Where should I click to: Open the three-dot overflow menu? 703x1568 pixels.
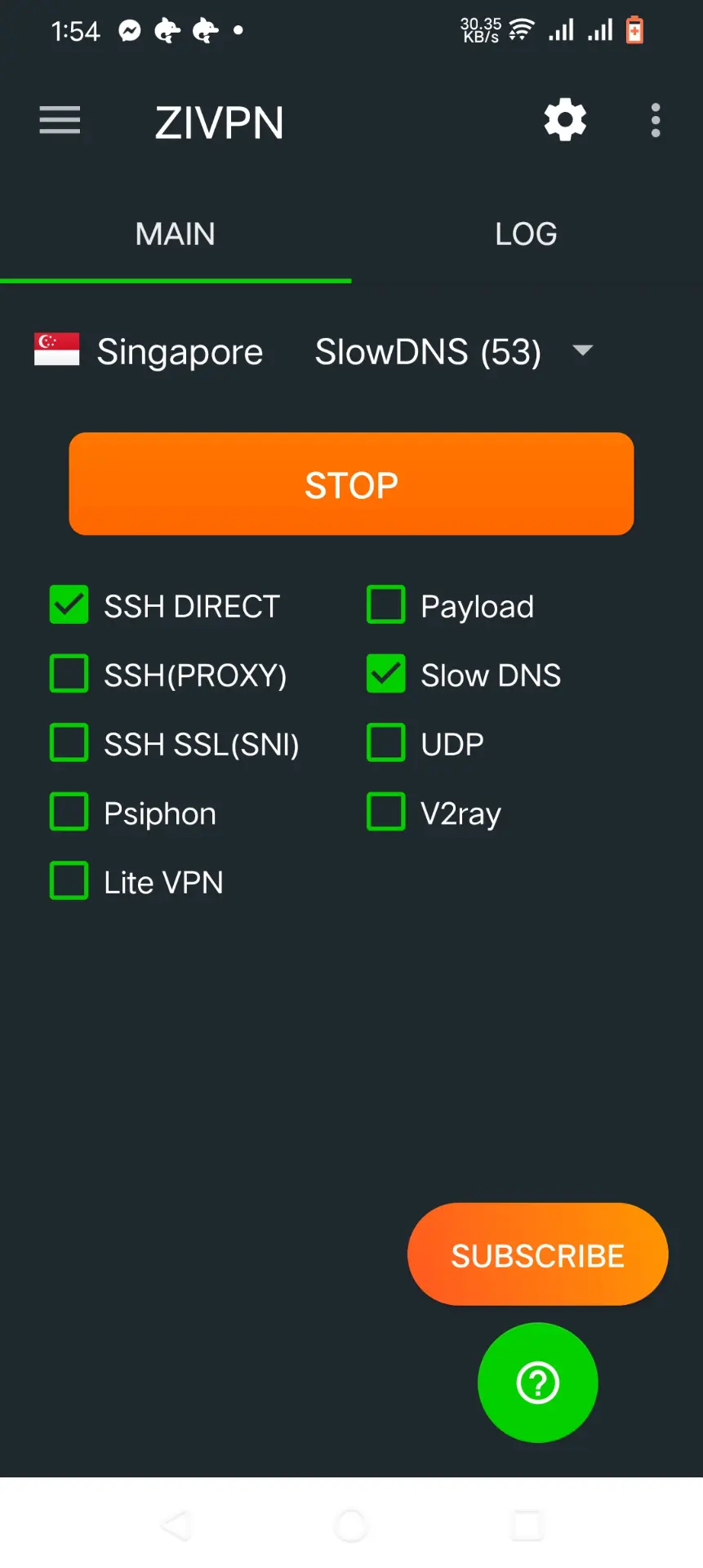(x=655, y=121)
